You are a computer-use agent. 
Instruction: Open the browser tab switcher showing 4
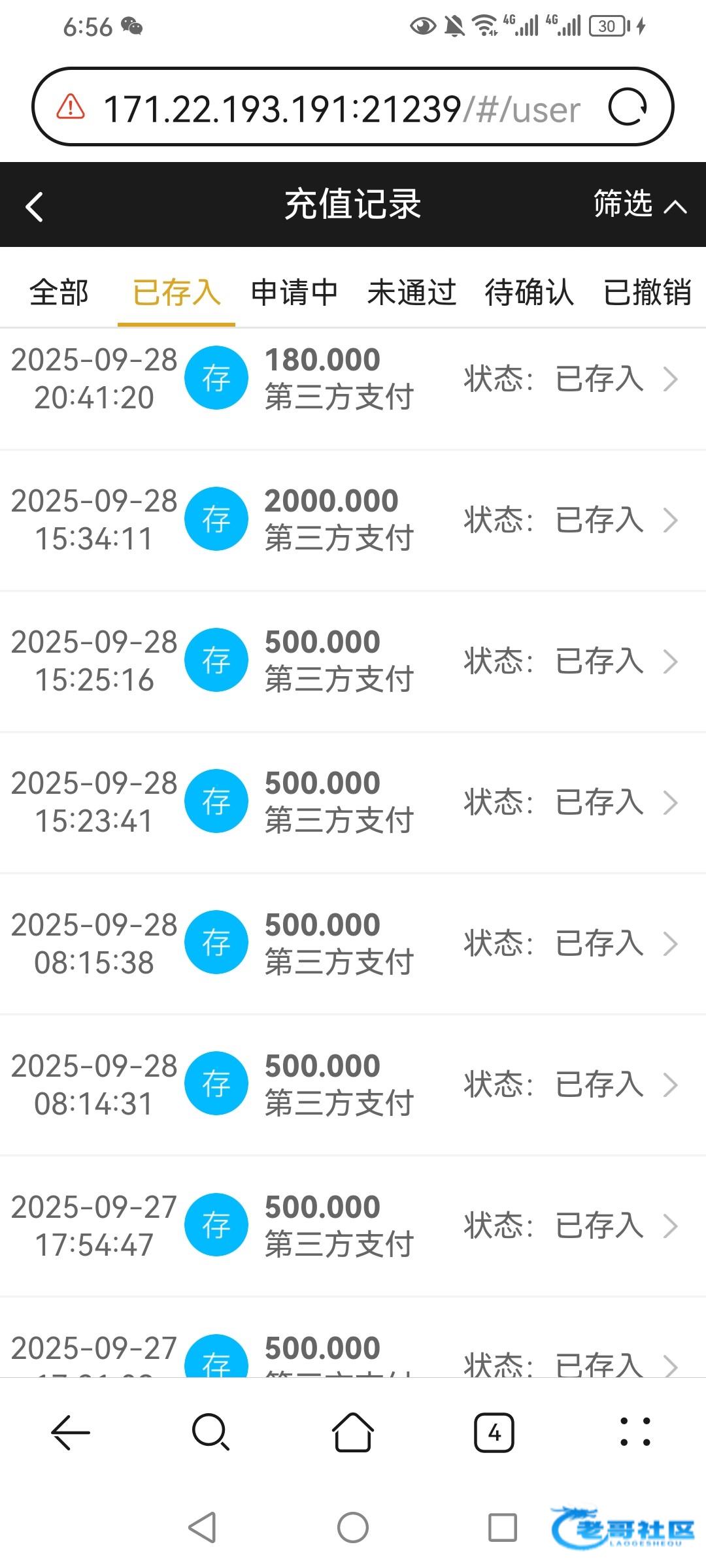tap(494, 1433)
